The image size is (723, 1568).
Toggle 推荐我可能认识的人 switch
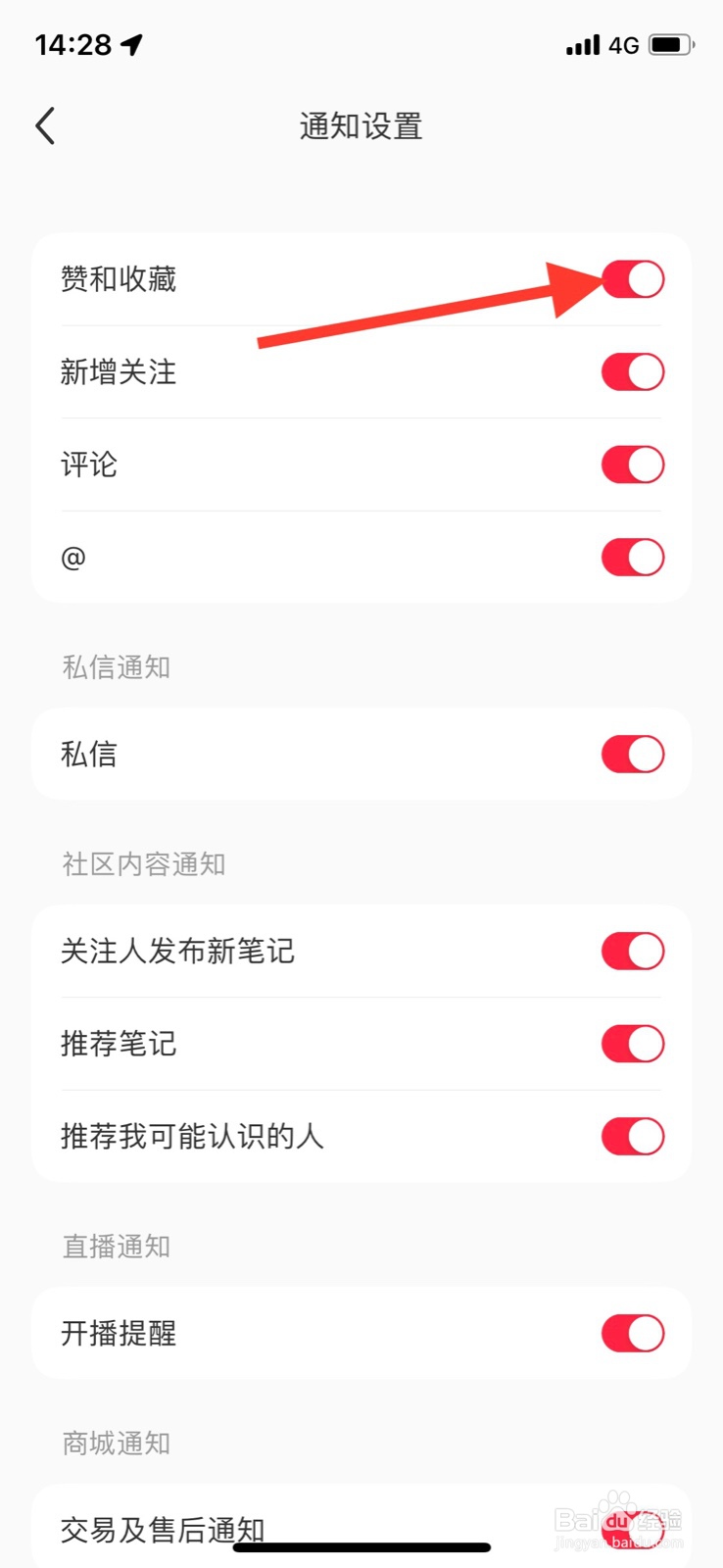tap(633, 1137)
